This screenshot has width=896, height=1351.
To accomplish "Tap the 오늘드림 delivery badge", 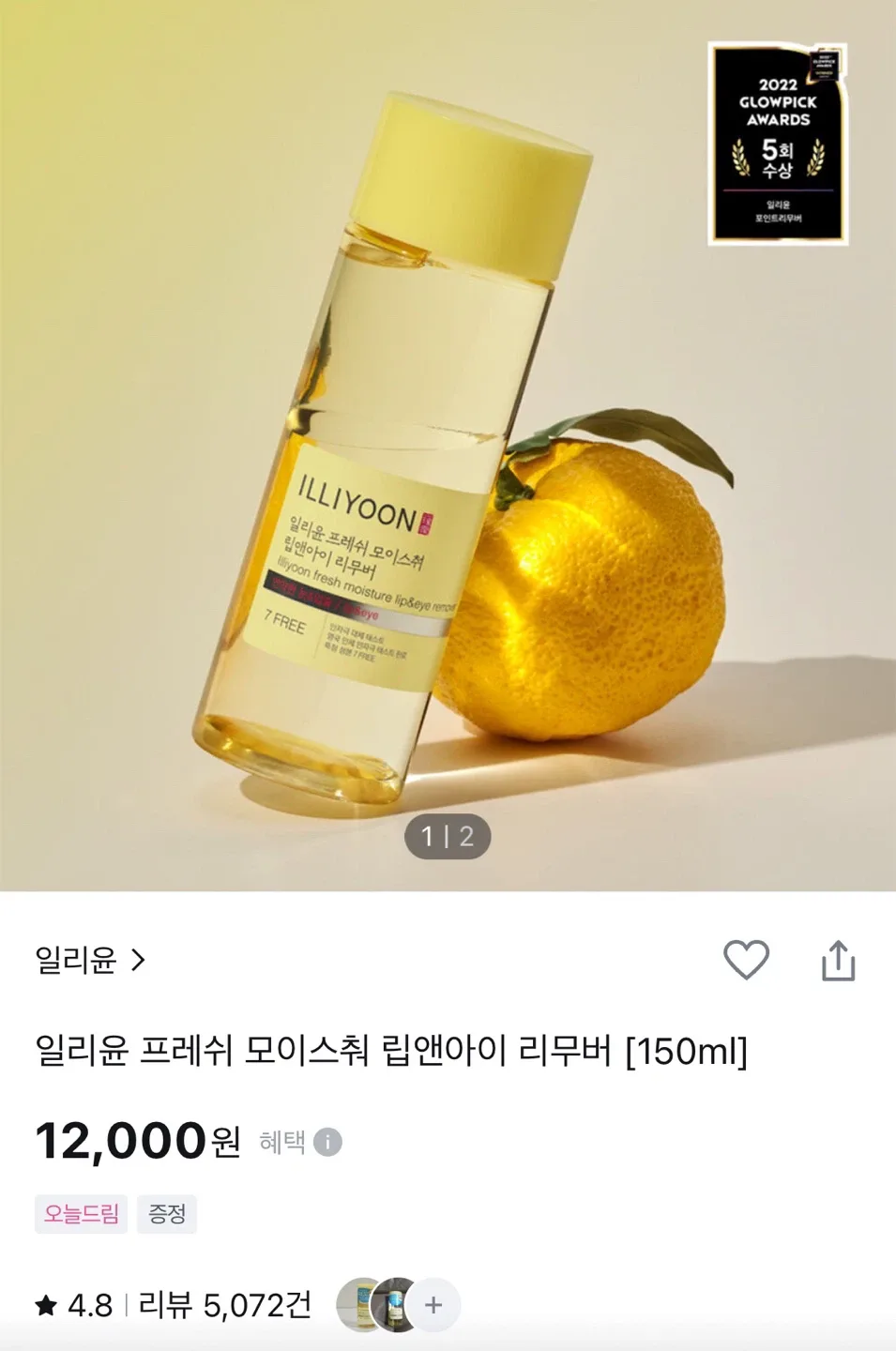I will (81, 1214).
